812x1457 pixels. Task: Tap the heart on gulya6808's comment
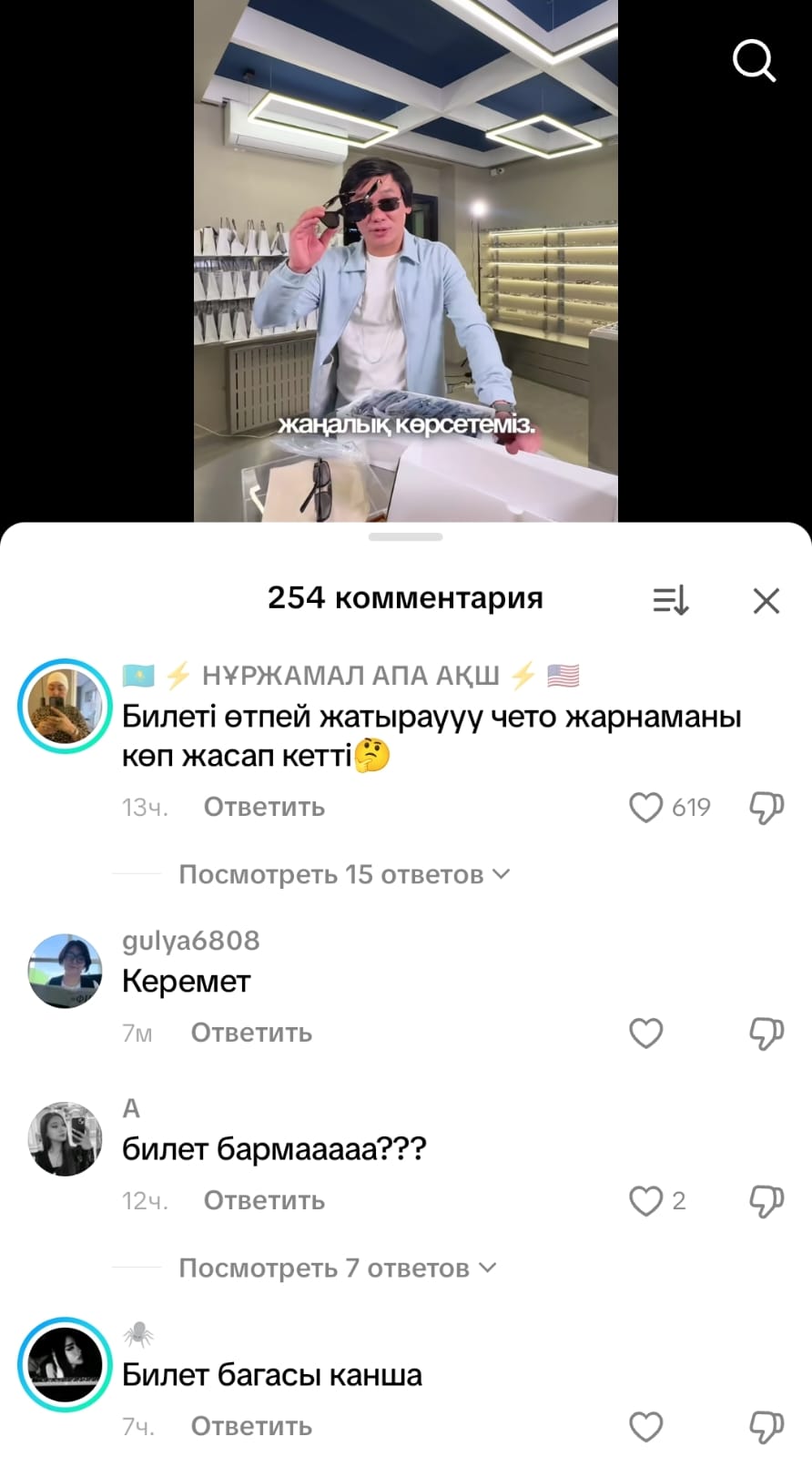(646, 1034)
